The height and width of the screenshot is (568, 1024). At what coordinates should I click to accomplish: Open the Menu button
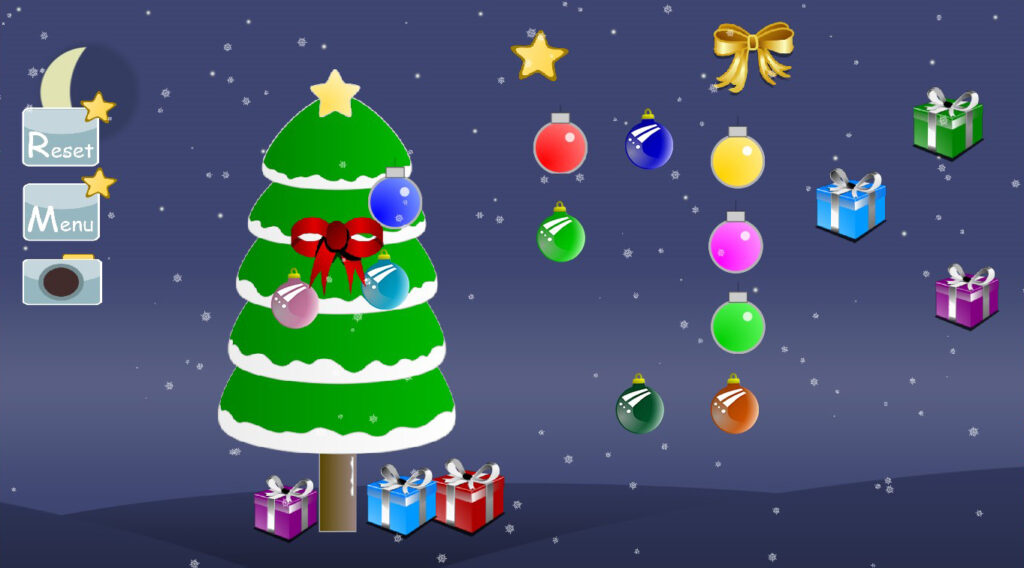pos(60,214)
